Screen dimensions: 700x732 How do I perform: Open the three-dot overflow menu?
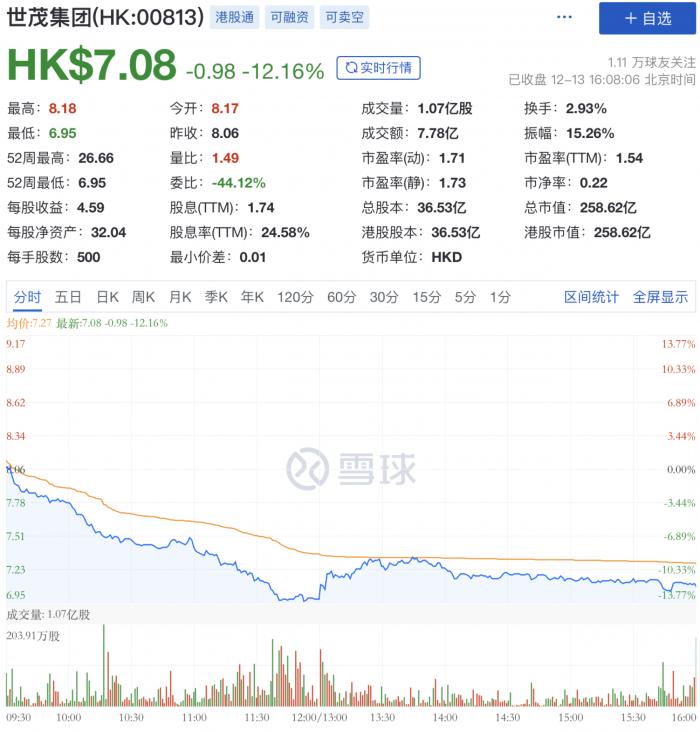pos(565,18)
